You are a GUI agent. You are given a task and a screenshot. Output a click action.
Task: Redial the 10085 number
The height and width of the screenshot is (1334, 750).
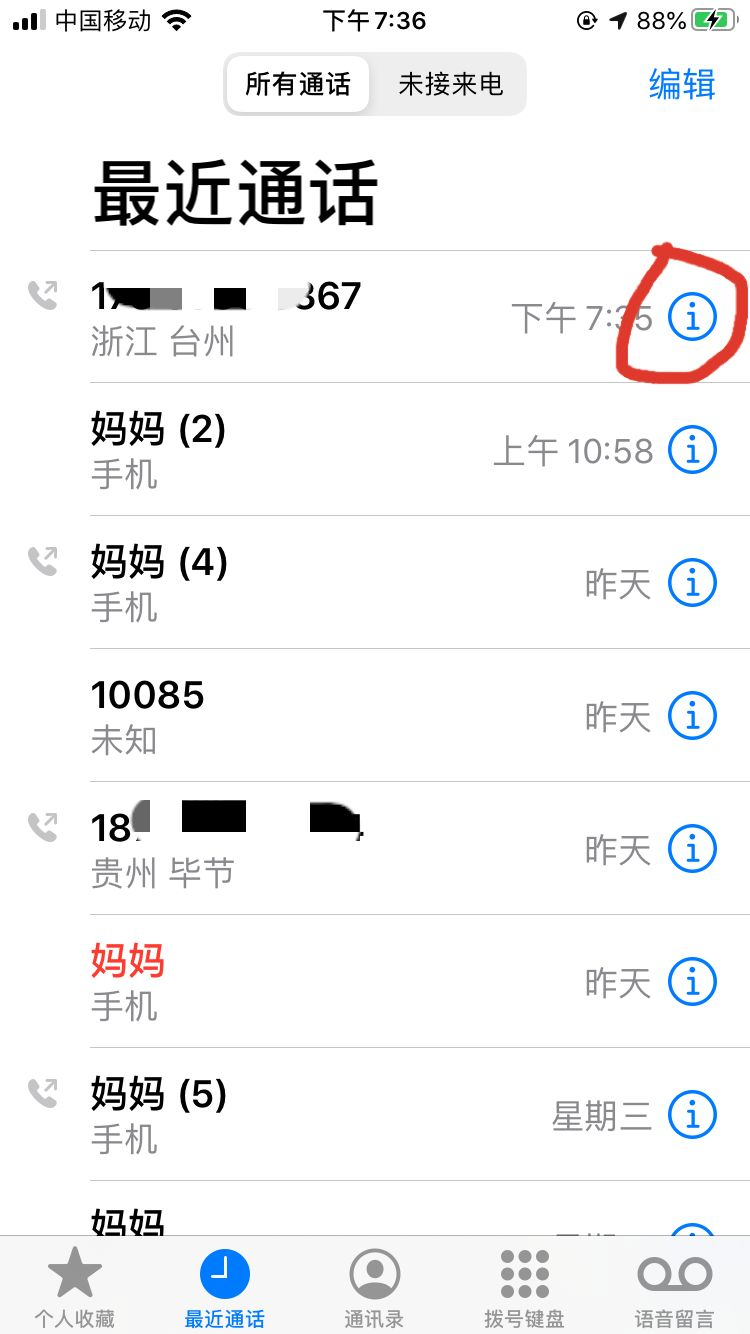pos(300,716)
